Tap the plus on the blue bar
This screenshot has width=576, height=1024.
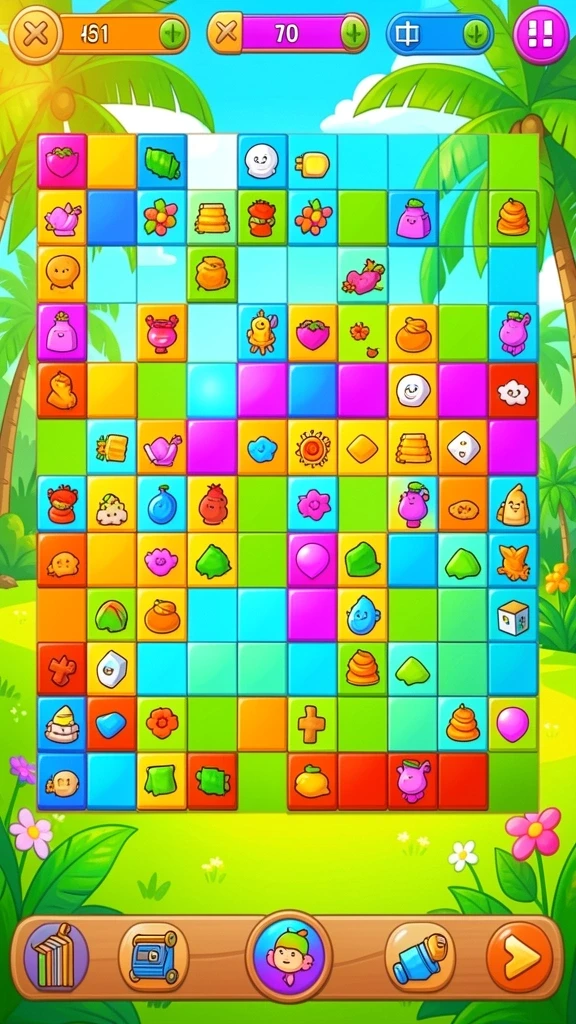click(477, 34)
